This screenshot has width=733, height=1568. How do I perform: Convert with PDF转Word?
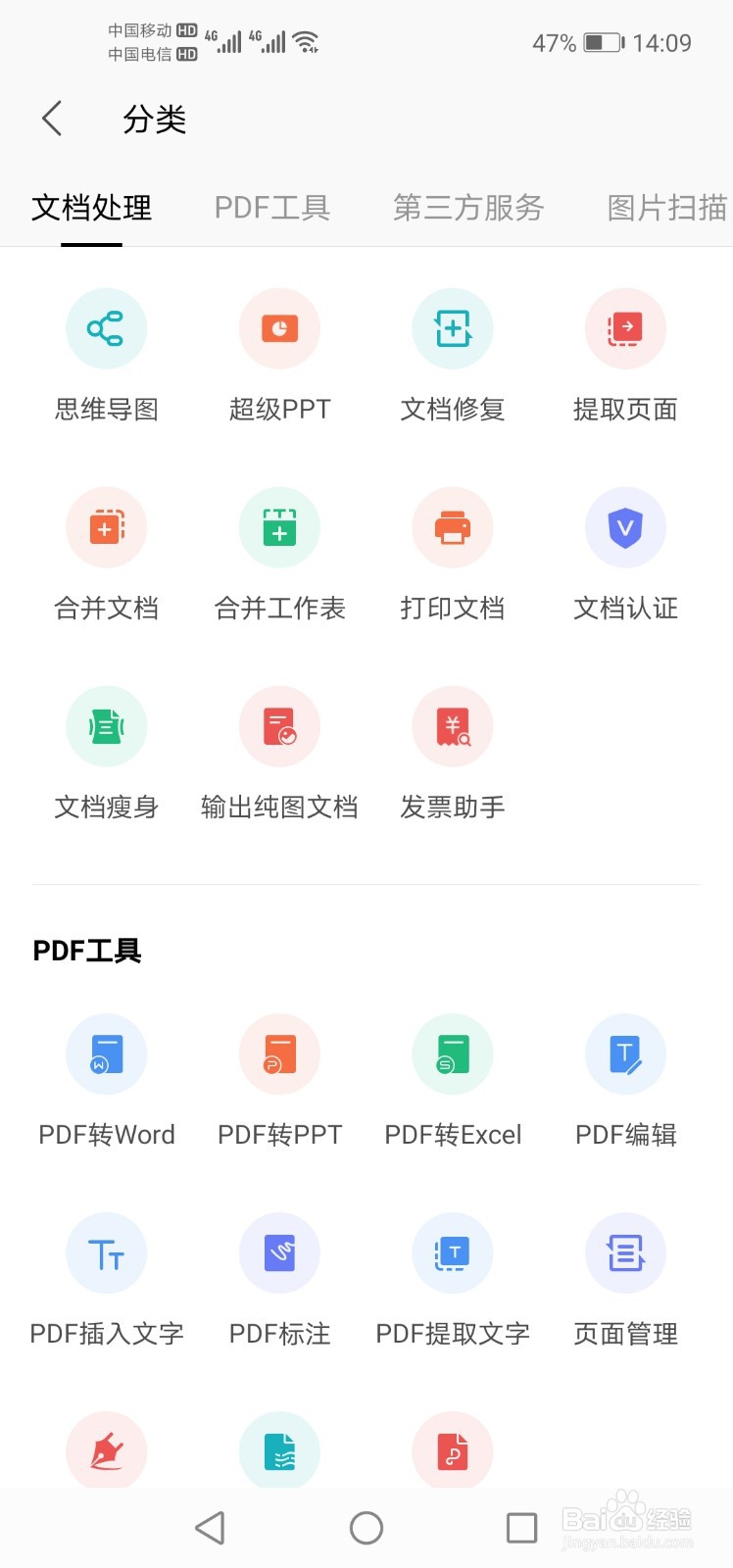click(106, 1055)
